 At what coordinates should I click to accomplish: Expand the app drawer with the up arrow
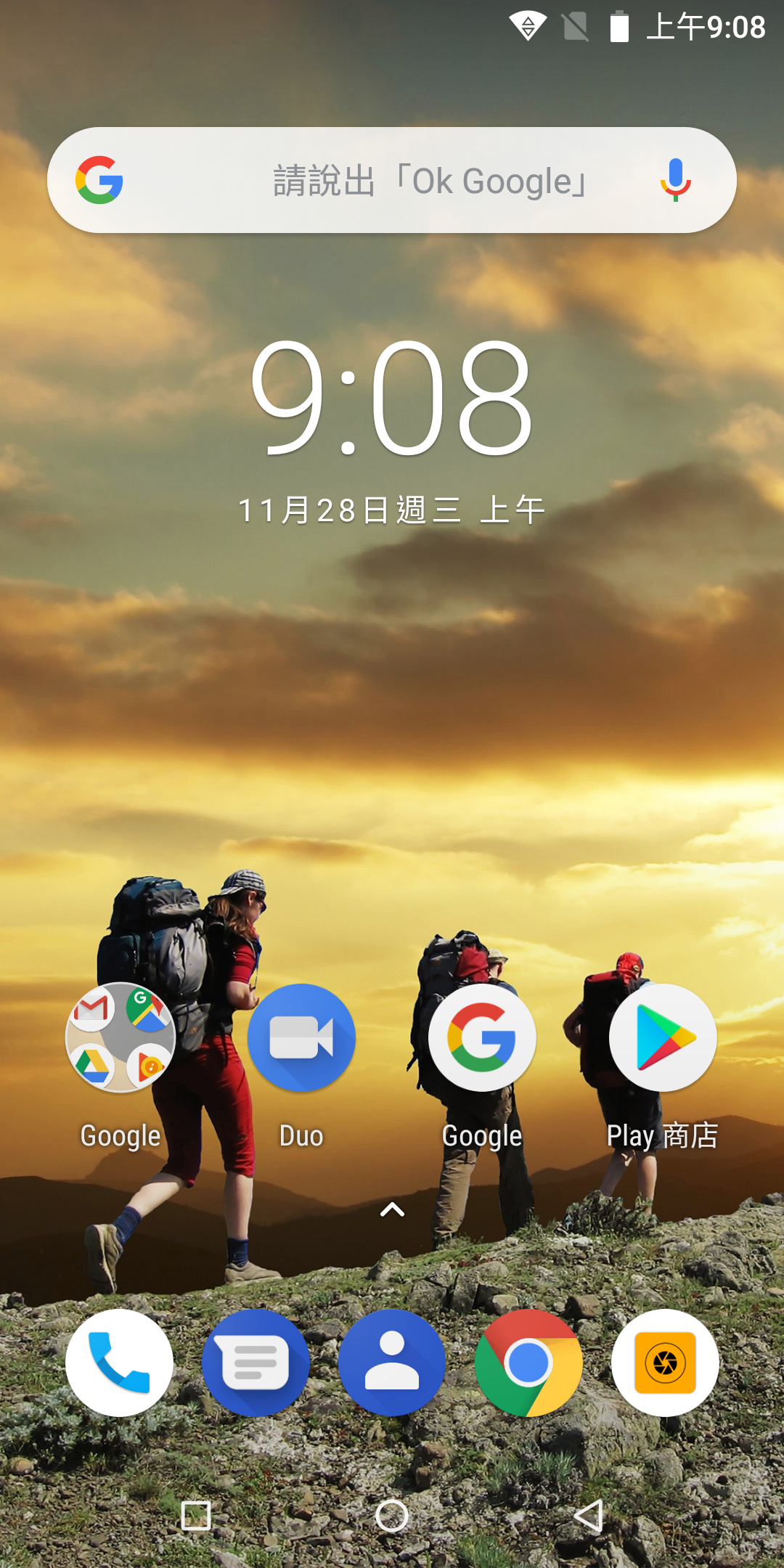(x=392, y=1209)
